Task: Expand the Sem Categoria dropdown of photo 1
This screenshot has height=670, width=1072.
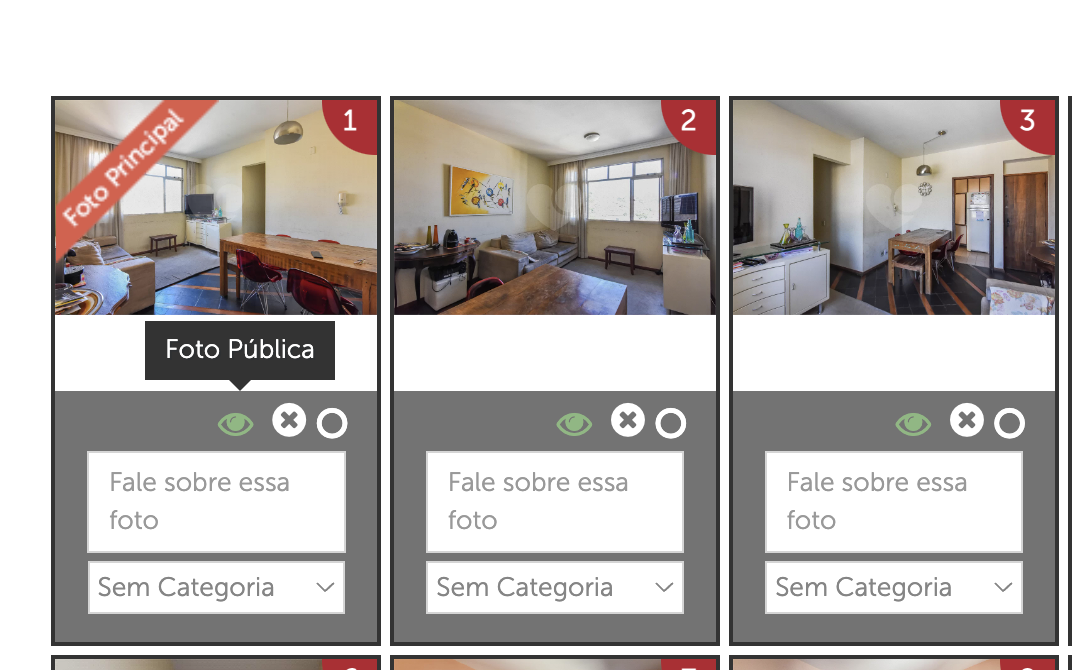Action: pos(216,587)
